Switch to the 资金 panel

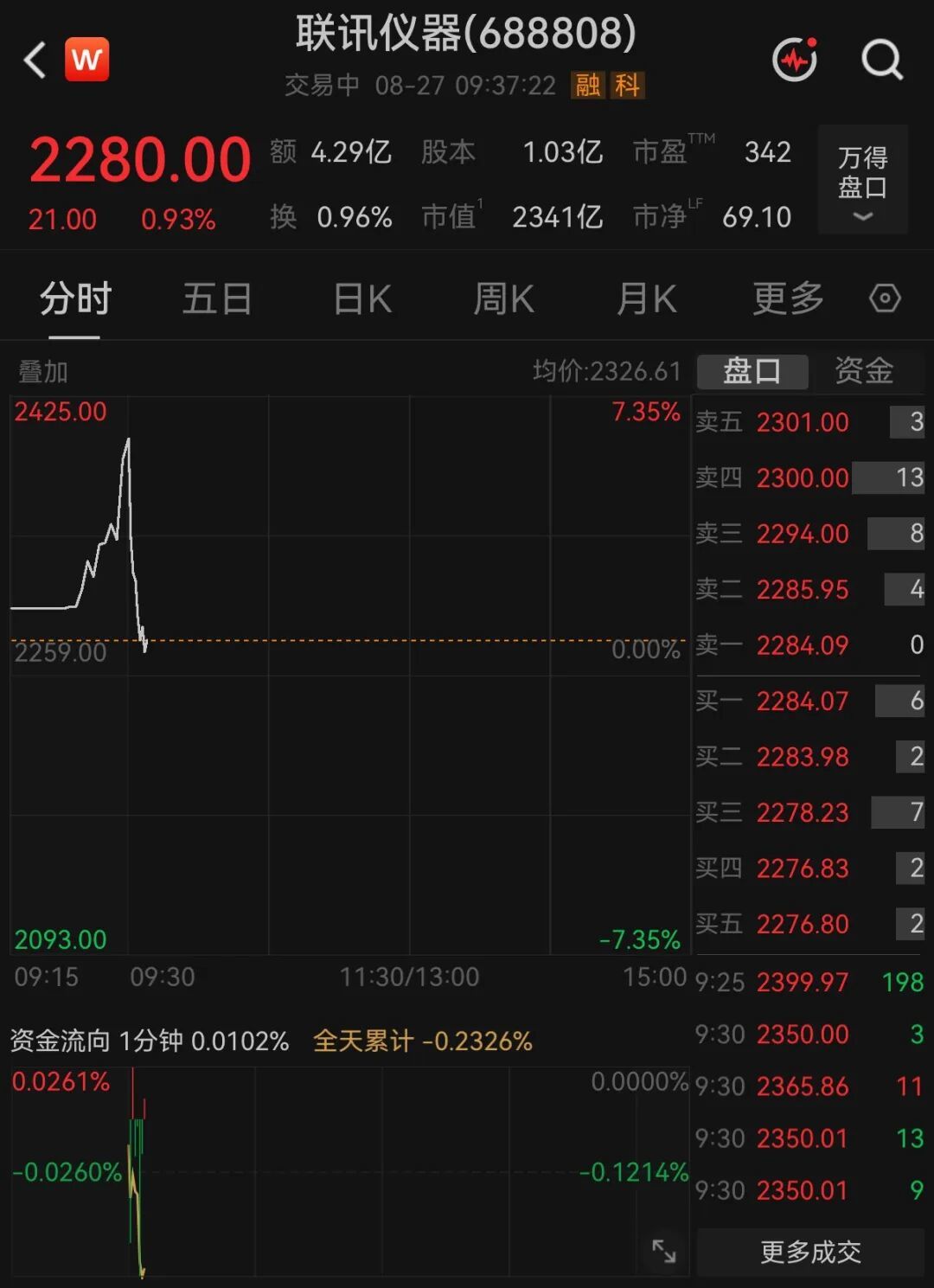tap(864, 371)
